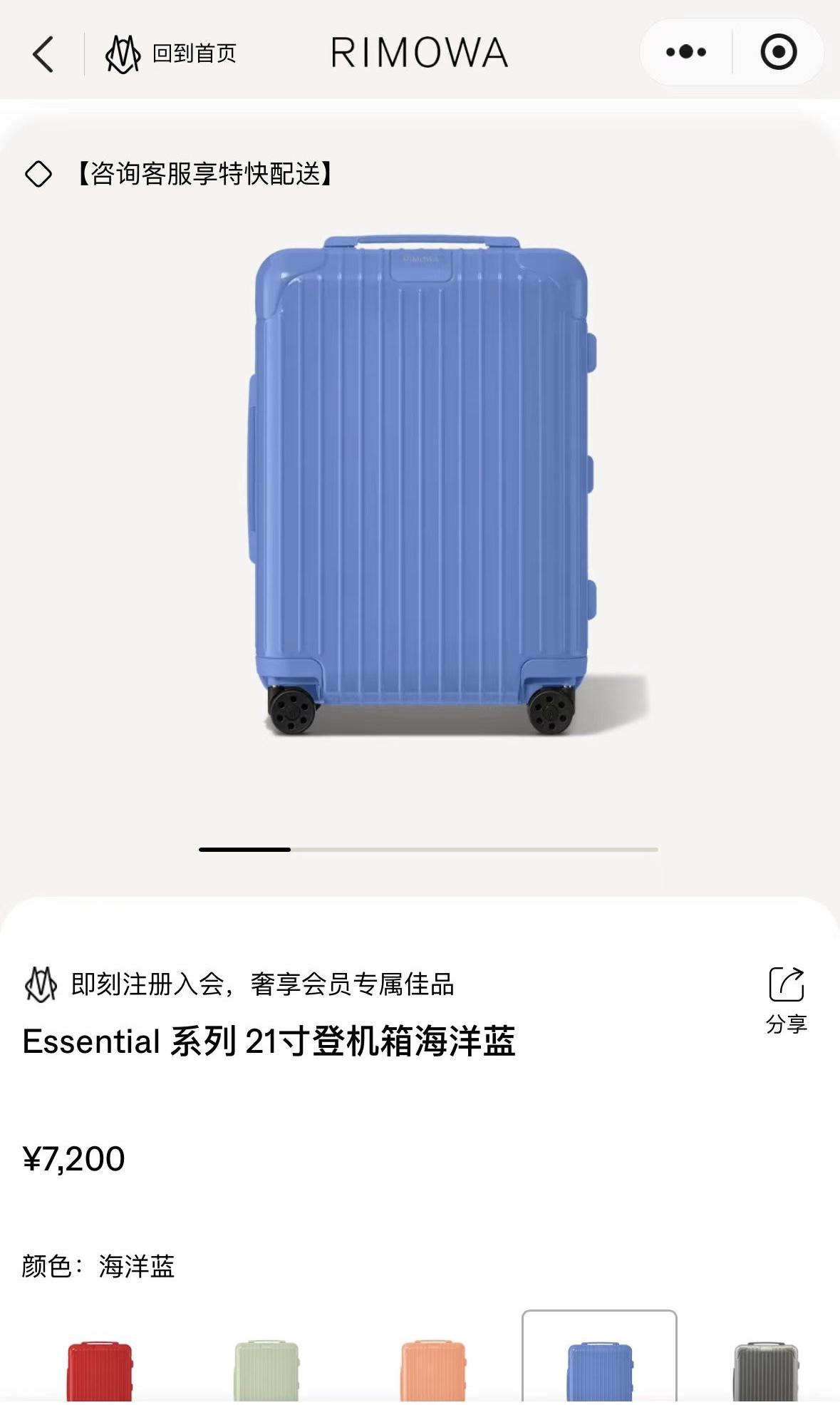Go back to the previous page
This screenshot has width=840, height=1405.
[x=43, y=54]
